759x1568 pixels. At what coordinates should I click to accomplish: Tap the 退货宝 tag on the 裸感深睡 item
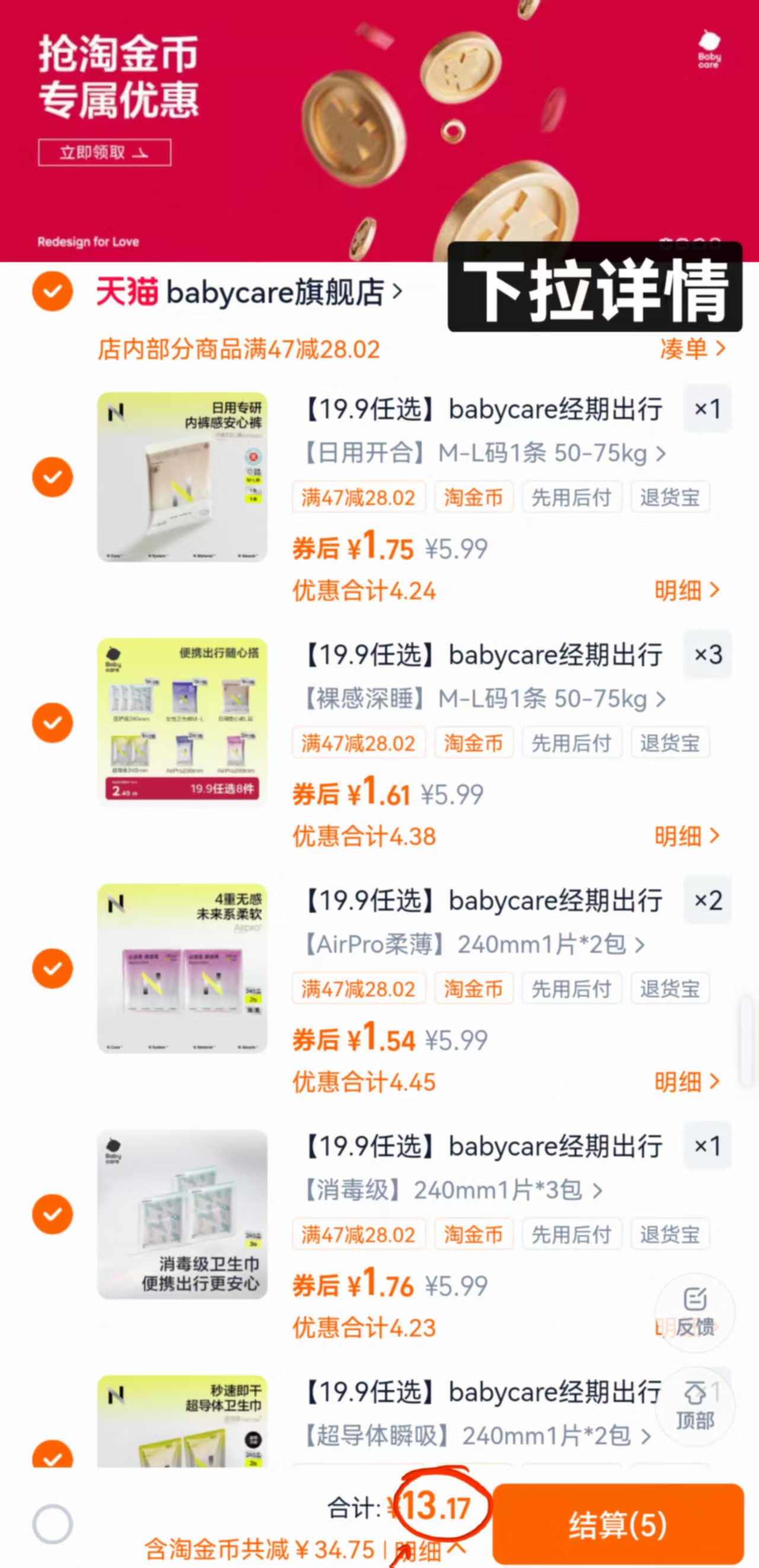(670, 743)
